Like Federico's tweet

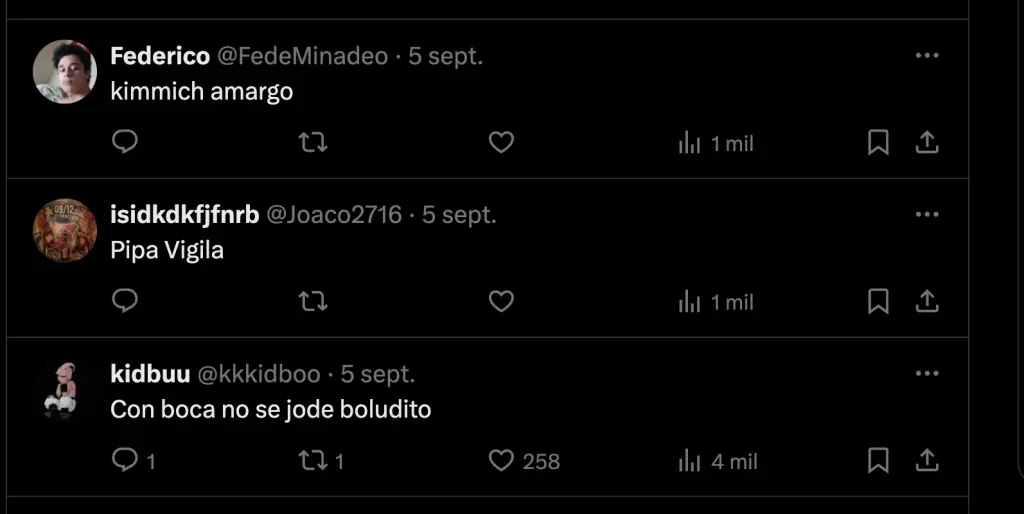501,143
